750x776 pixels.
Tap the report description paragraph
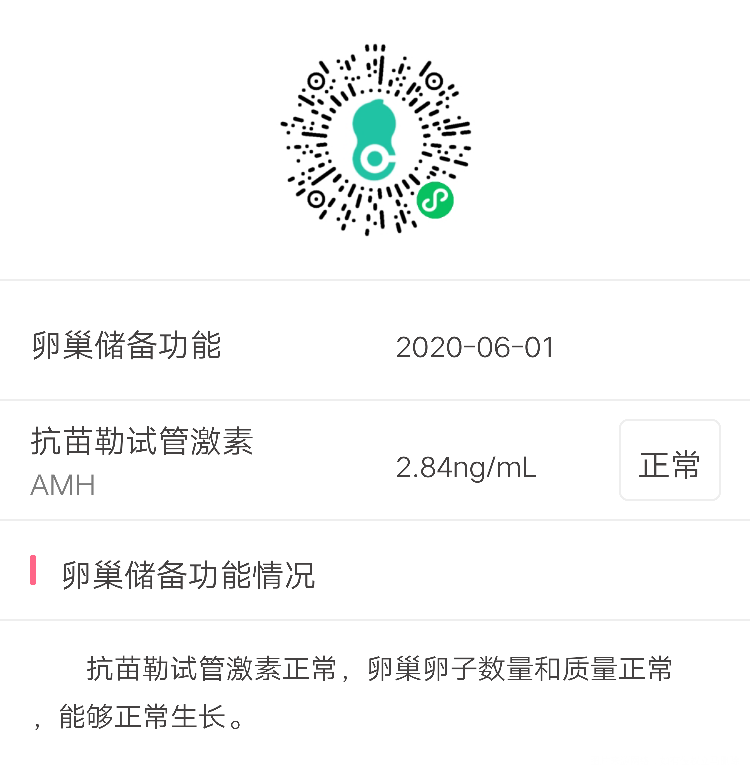point(375,690)
